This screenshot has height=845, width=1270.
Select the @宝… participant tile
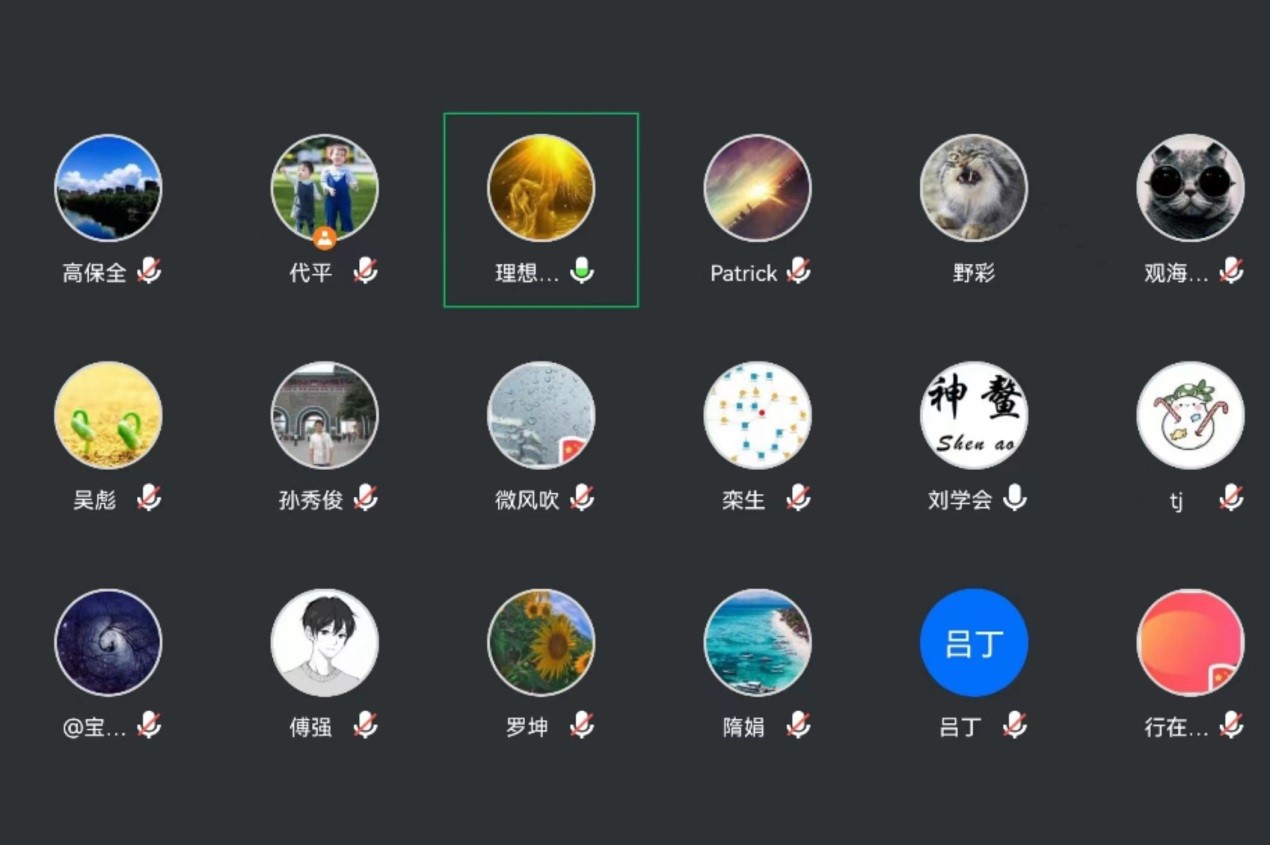coord(108,642)
